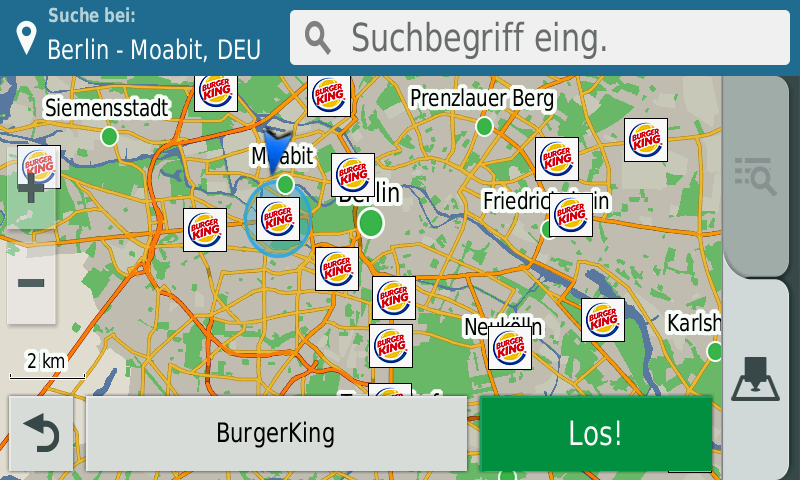This screenshot has height=480, width=800.
Task: Open the BurgerKing result details
Action: click(x=276, y=433)
